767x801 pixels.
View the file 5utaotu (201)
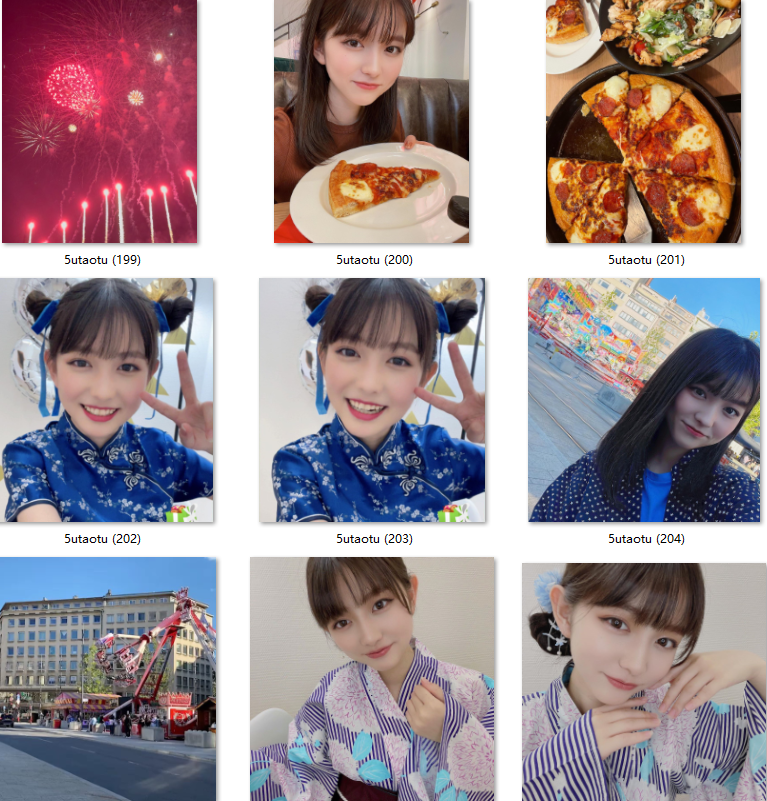(643, 122)
